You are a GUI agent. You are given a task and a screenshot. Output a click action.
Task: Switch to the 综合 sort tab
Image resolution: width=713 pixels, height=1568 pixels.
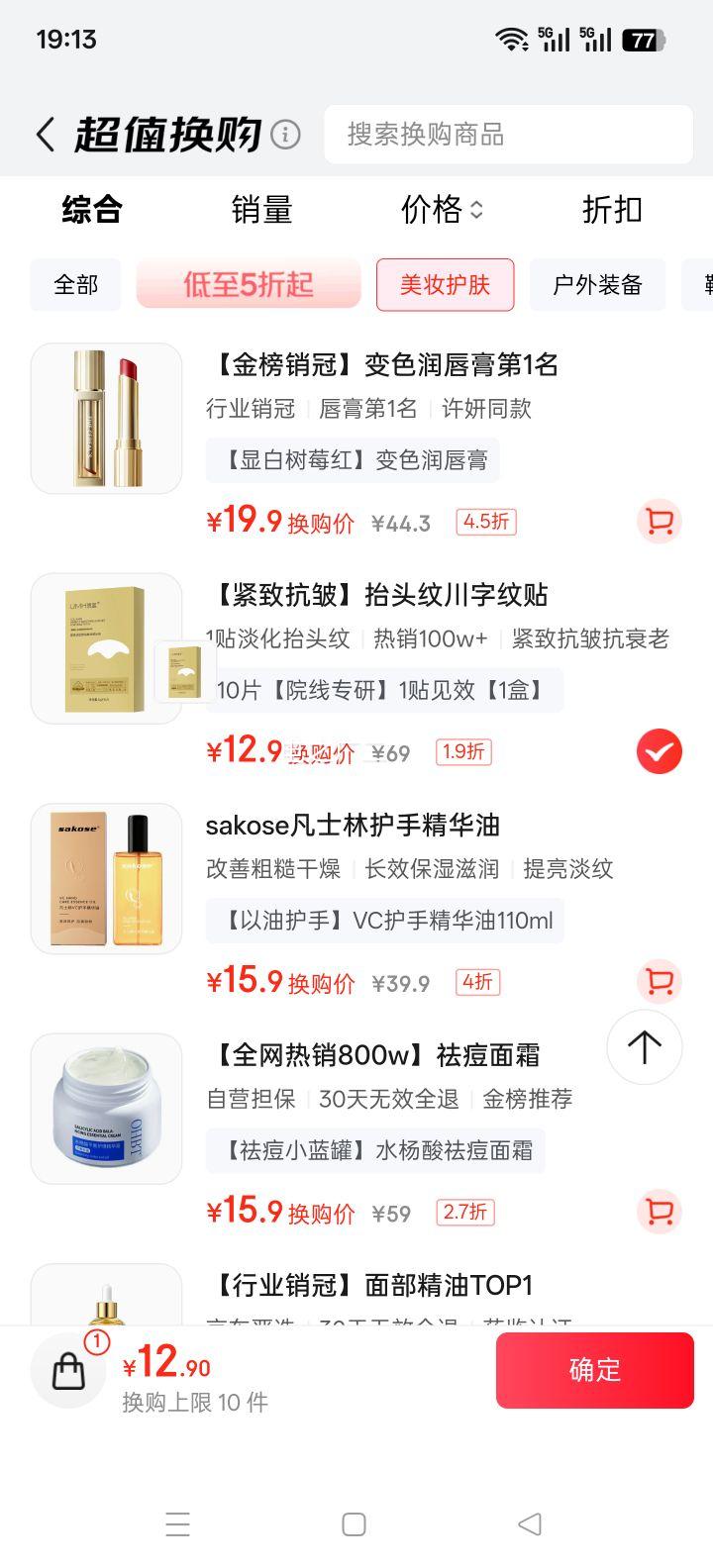(91, 210)
